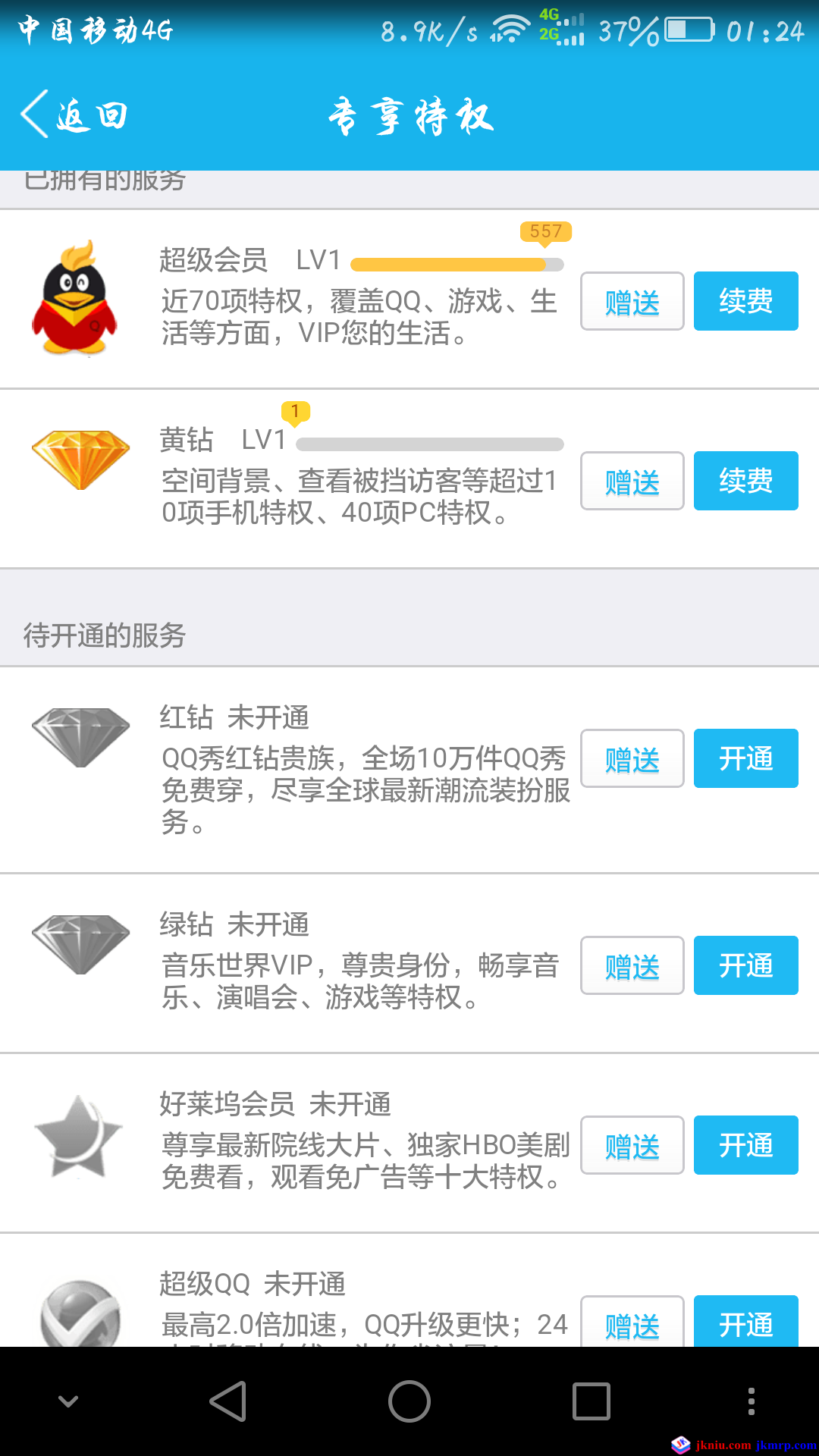Renew 黄钻 via 续费
This screenshot has height=1456, width=819.
745,481
